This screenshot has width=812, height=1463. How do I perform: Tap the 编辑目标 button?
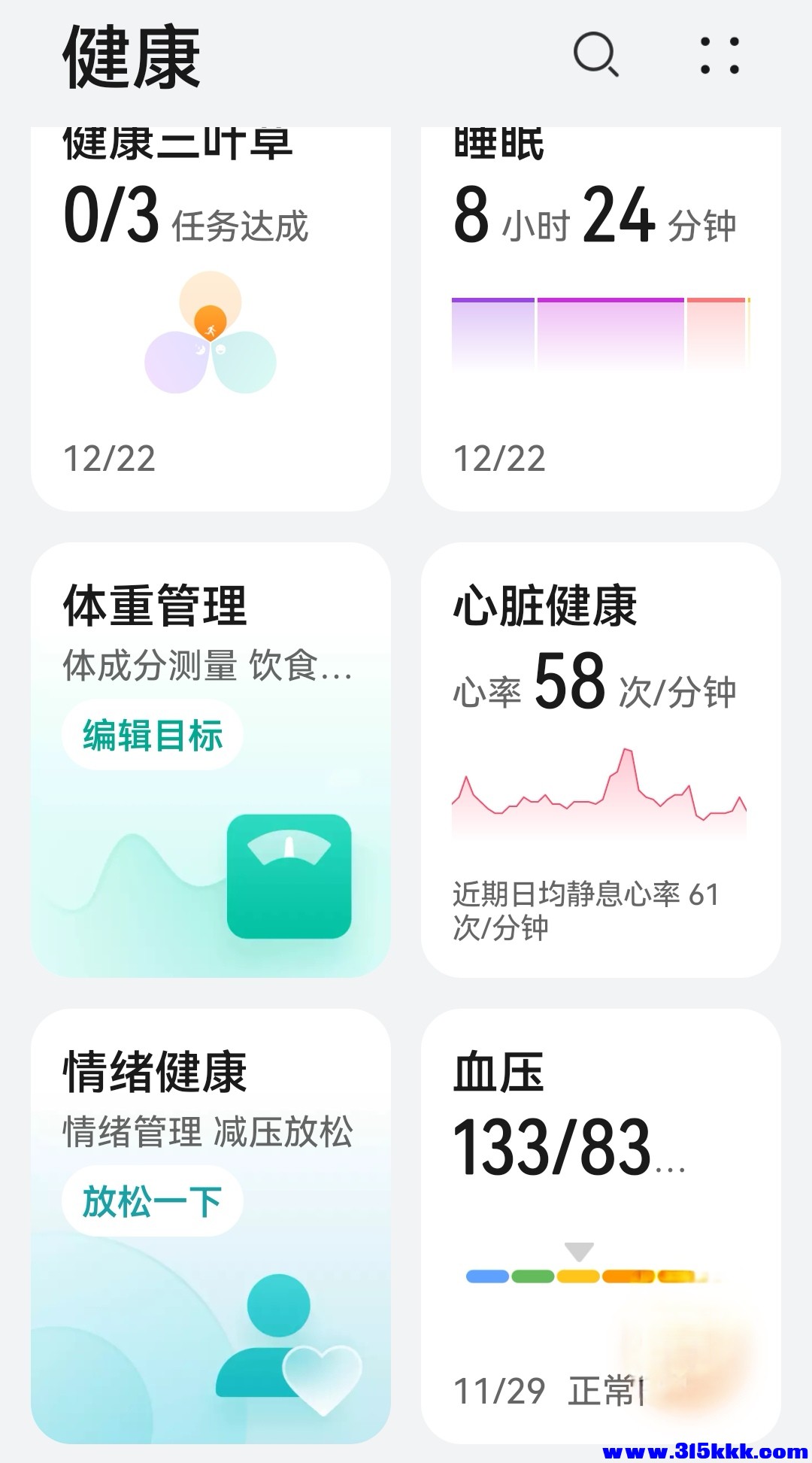click(x=153, y=735)
